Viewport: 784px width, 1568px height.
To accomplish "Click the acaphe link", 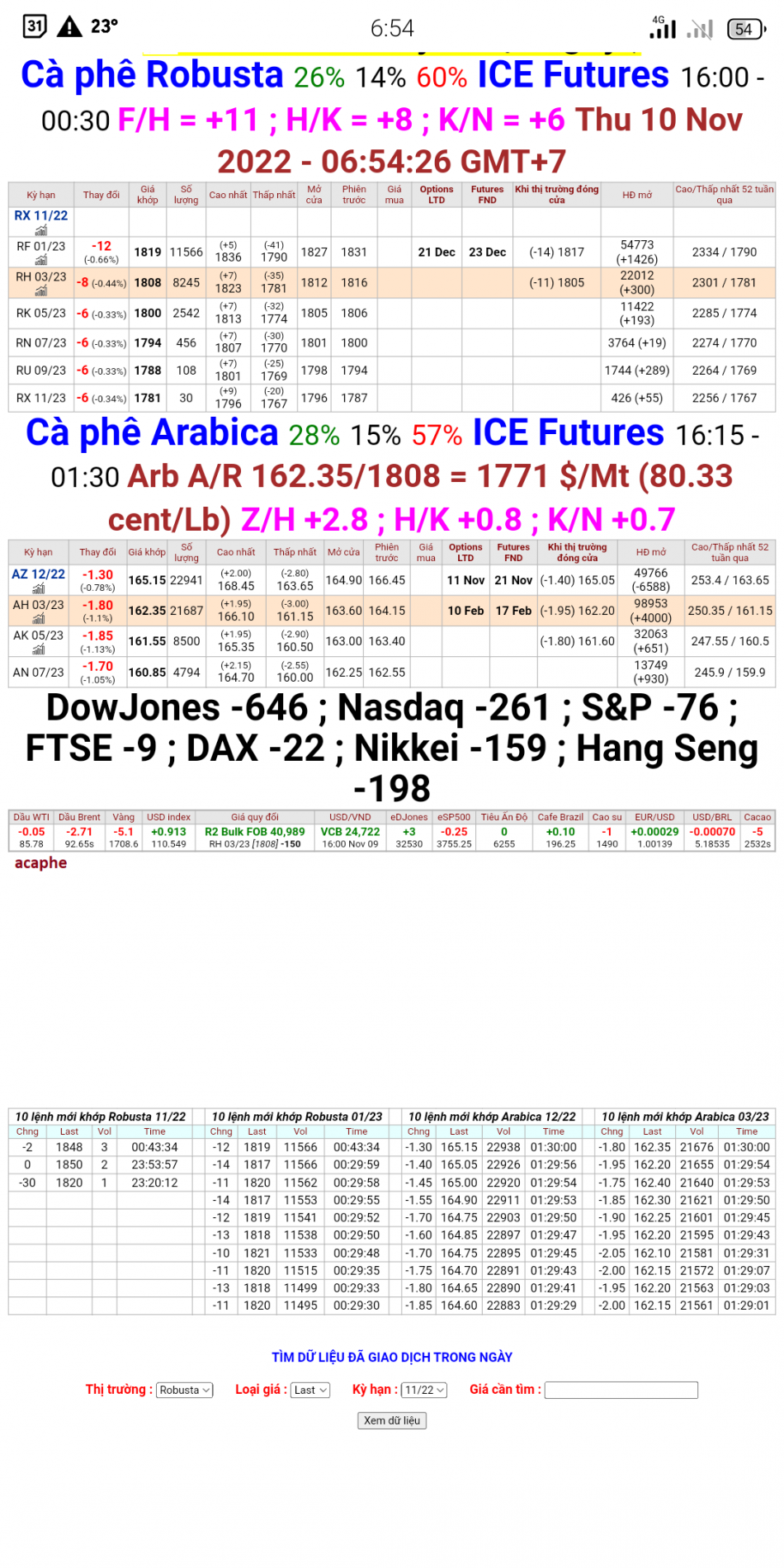I will [x=41, y=862].
